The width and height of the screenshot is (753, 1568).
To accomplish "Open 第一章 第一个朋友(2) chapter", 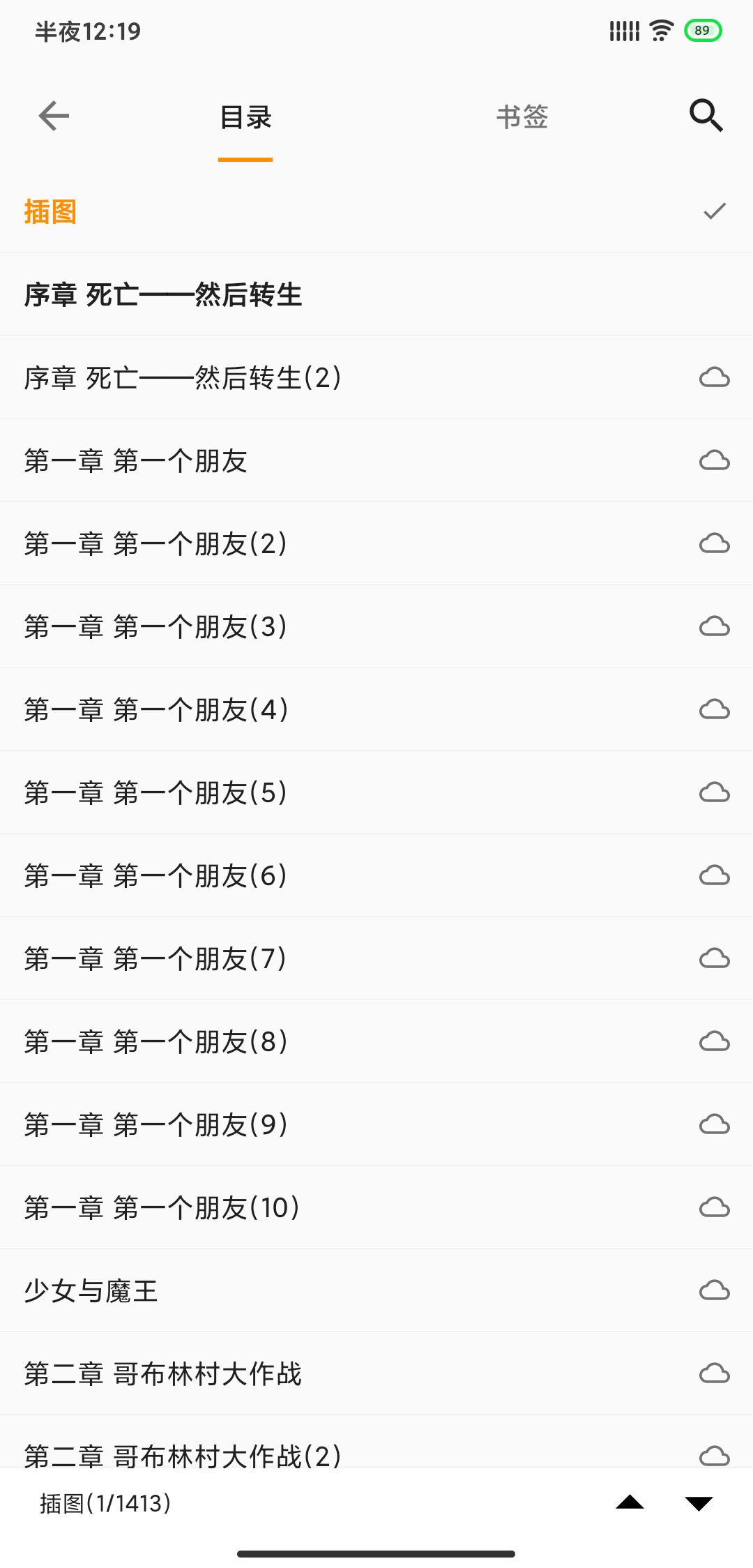I will pyautogui.click(x=376, y=543).
